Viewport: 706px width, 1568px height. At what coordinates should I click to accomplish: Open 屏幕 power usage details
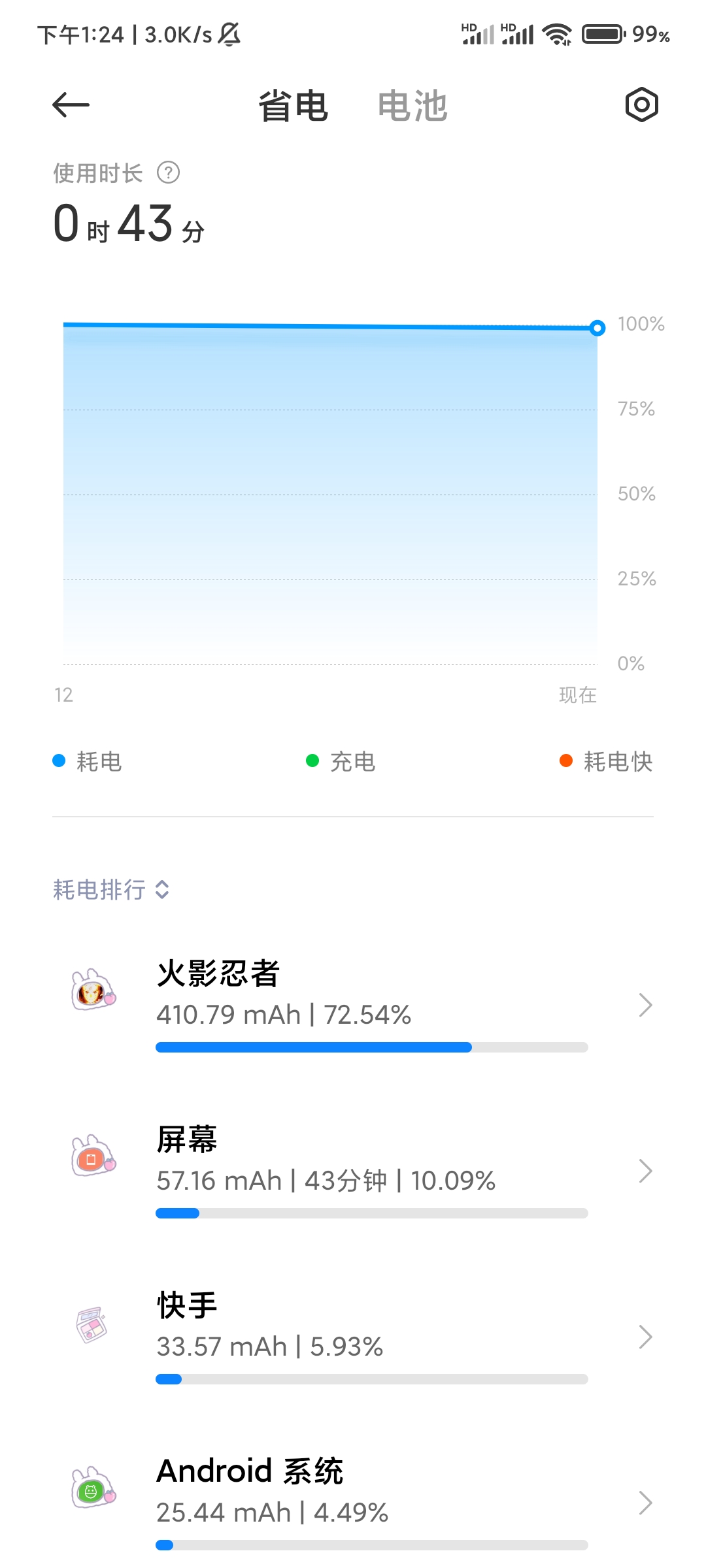click(353, 1171)
